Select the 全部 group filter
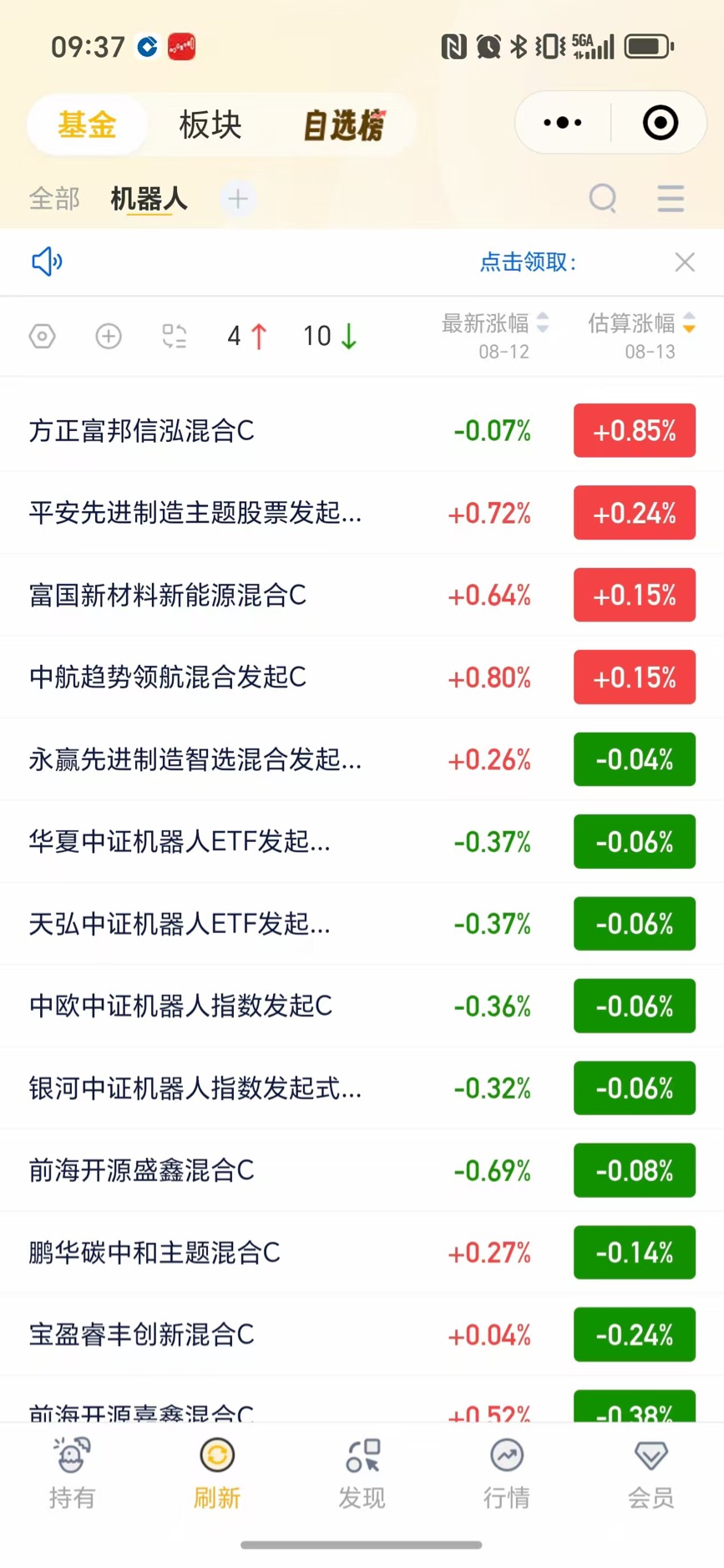The width and height of the screenshot is (724, 1568). tap(54, 199)
